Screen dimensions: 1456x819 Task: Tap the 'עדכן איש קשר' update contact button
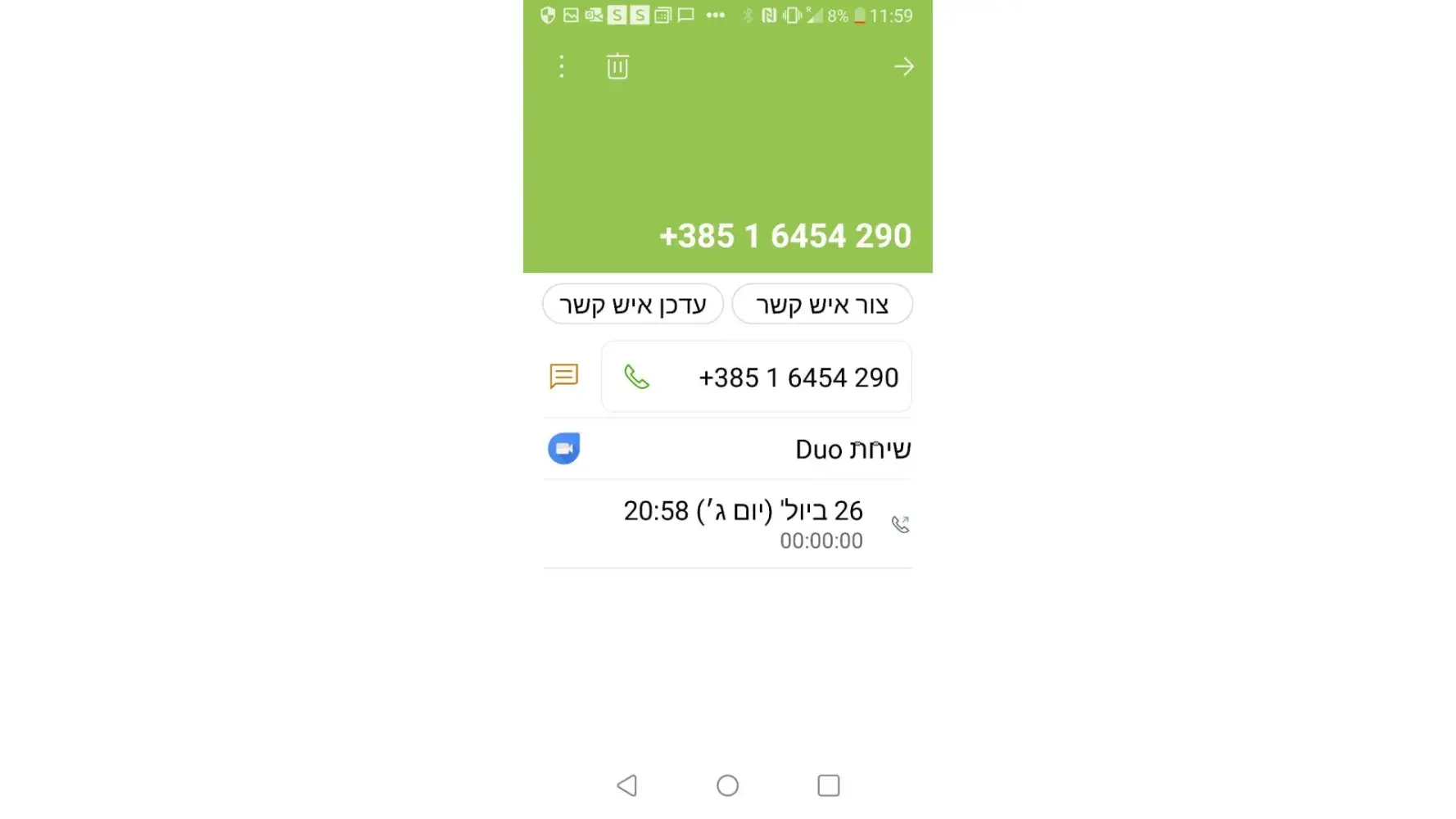click(x=632, y=305)
